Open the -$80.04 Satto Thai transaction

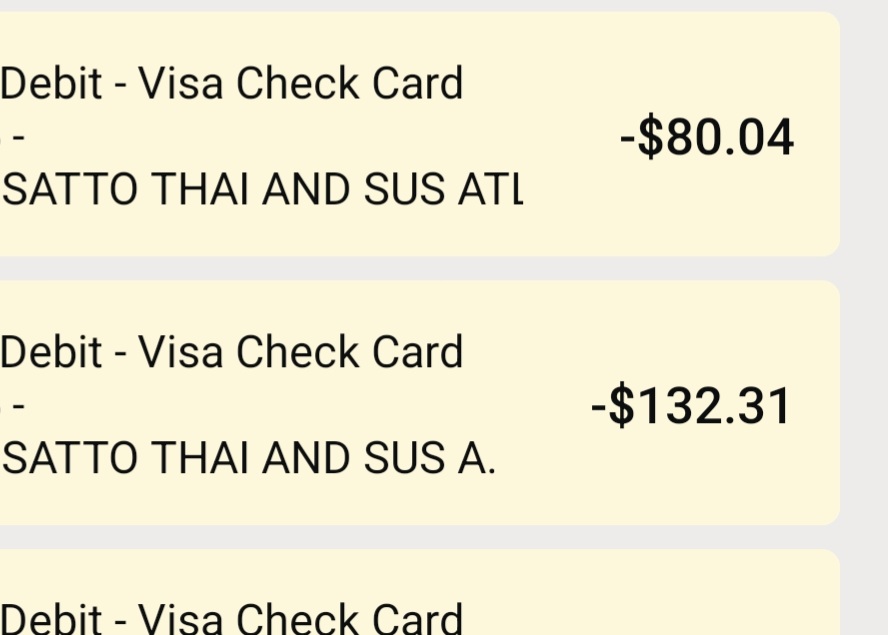(x=420, y=136)
